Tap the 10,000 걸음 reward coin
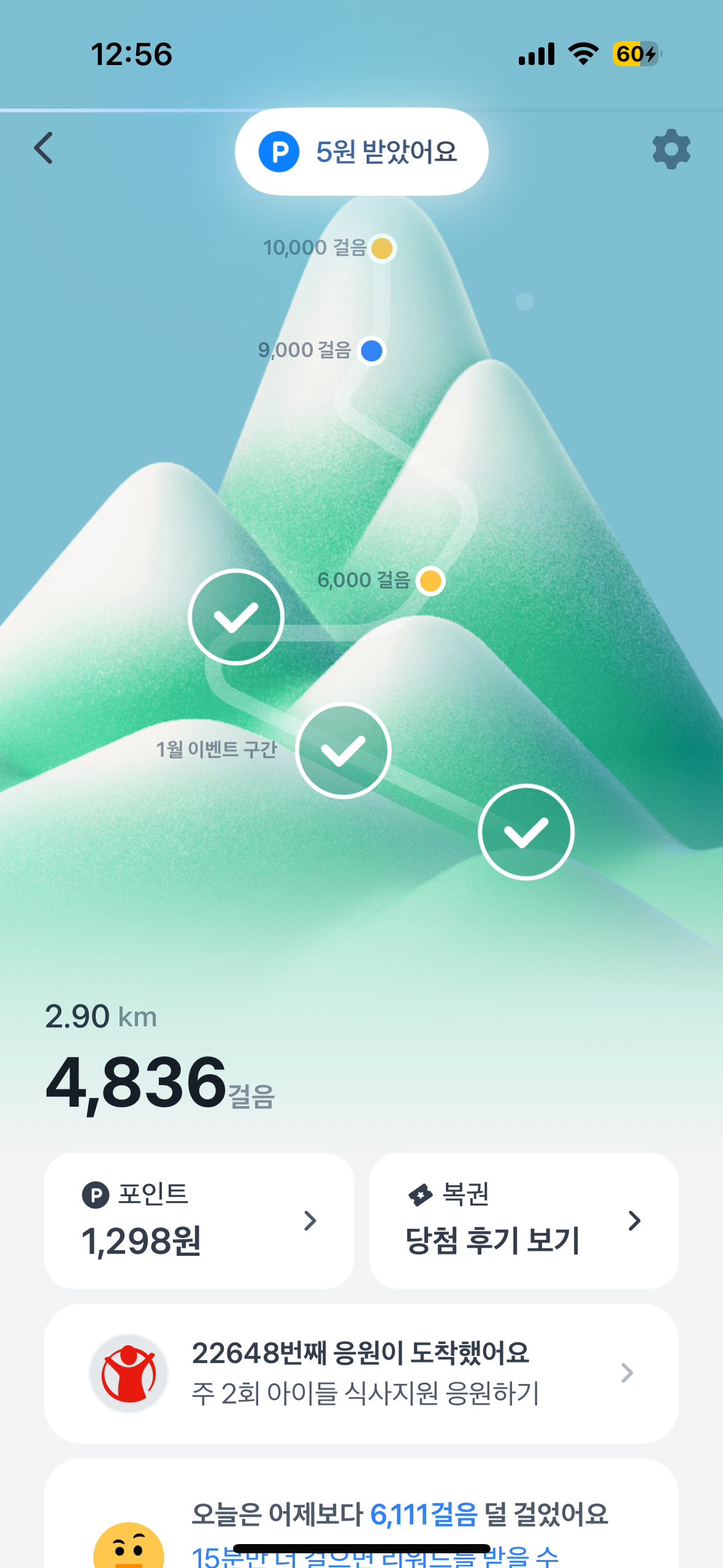The height and width of the screenshot is (1568, 723). (x=381, y=248)
